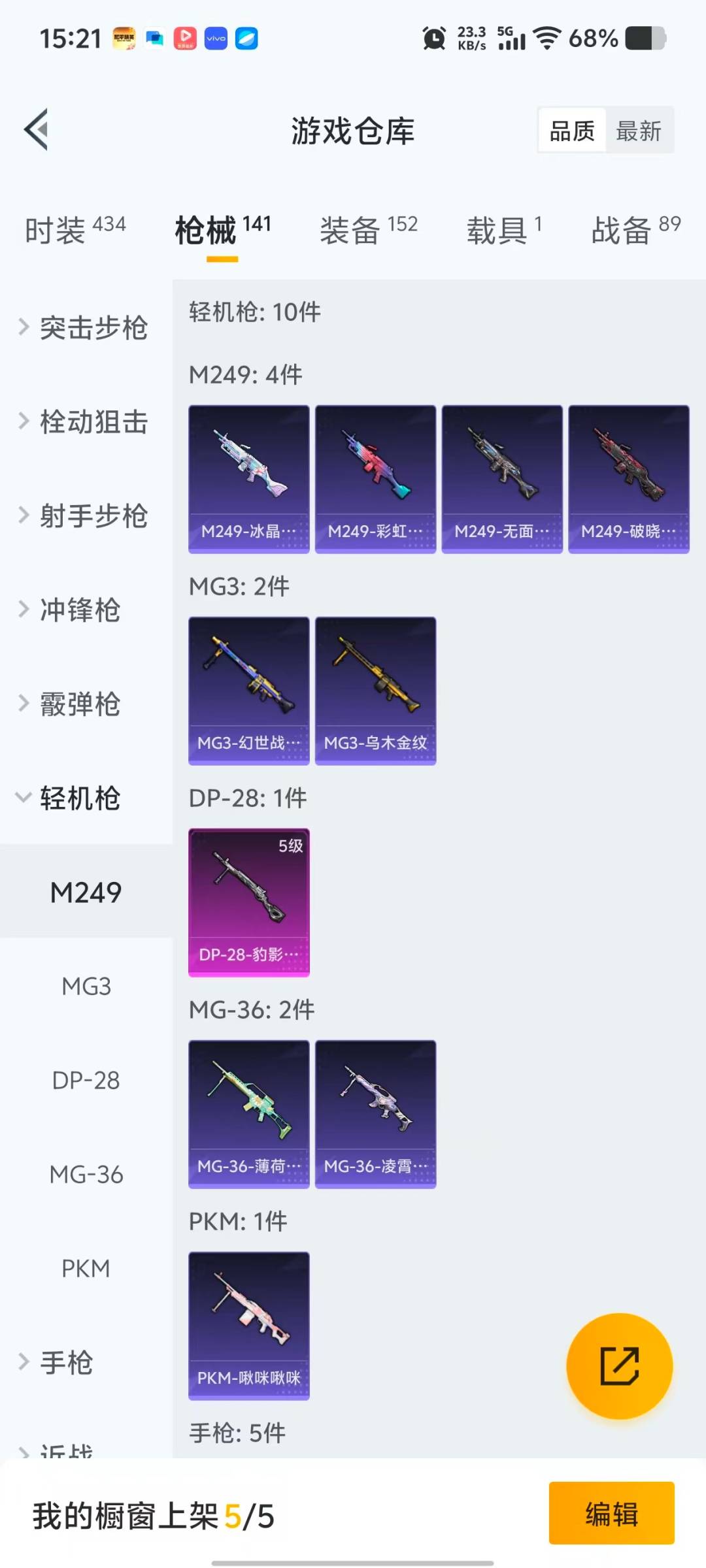Select PKM in the left sidebar
This screenshot has height=1568, width=706.
coord(86,1267)
